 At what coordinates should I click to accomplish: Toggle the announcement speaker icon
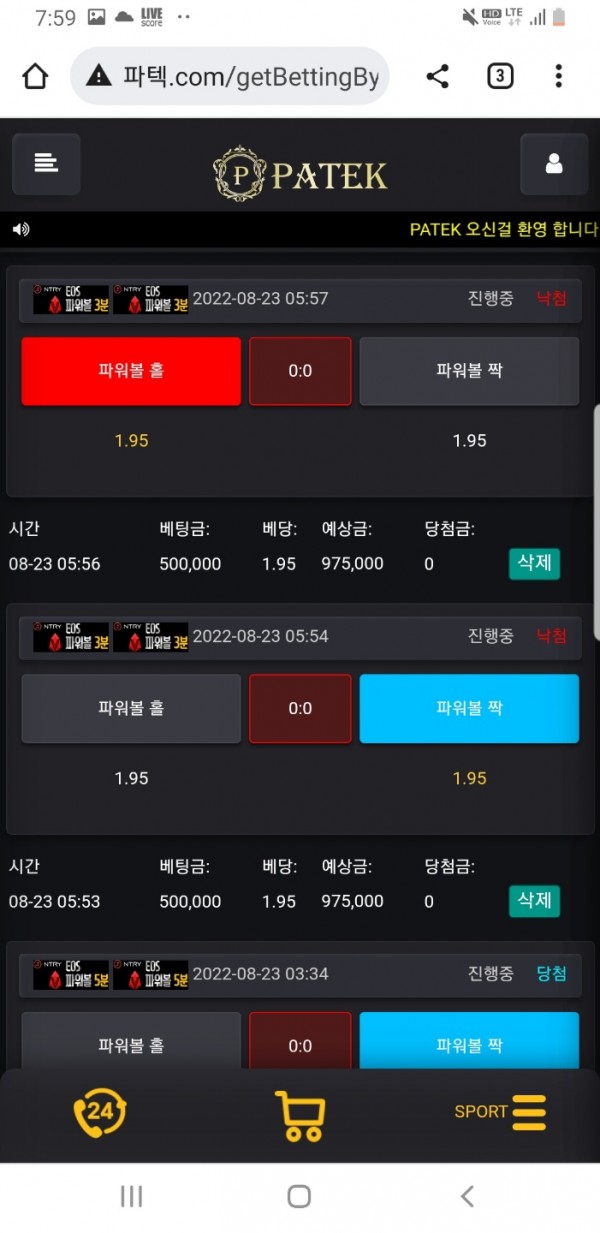coord(20,229)
